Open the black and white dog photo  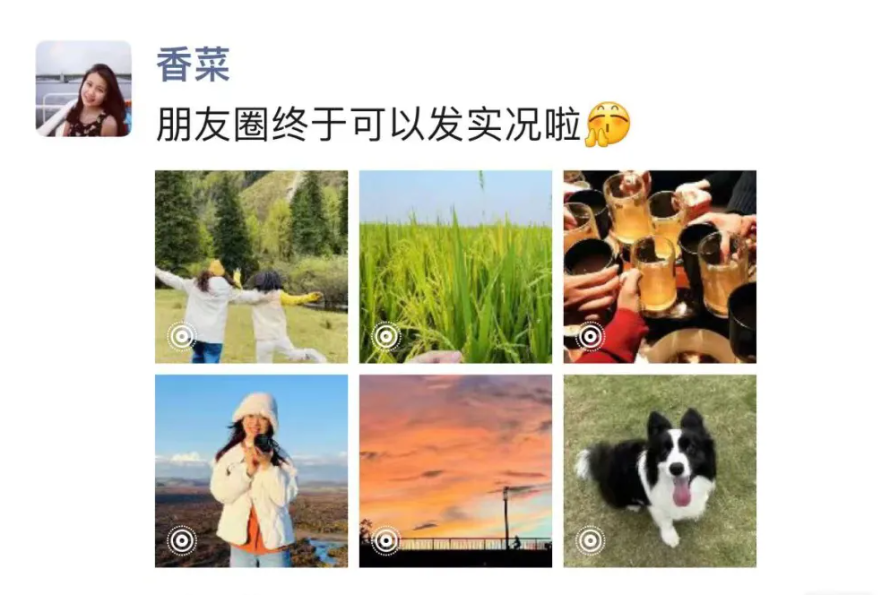[659, 471]
